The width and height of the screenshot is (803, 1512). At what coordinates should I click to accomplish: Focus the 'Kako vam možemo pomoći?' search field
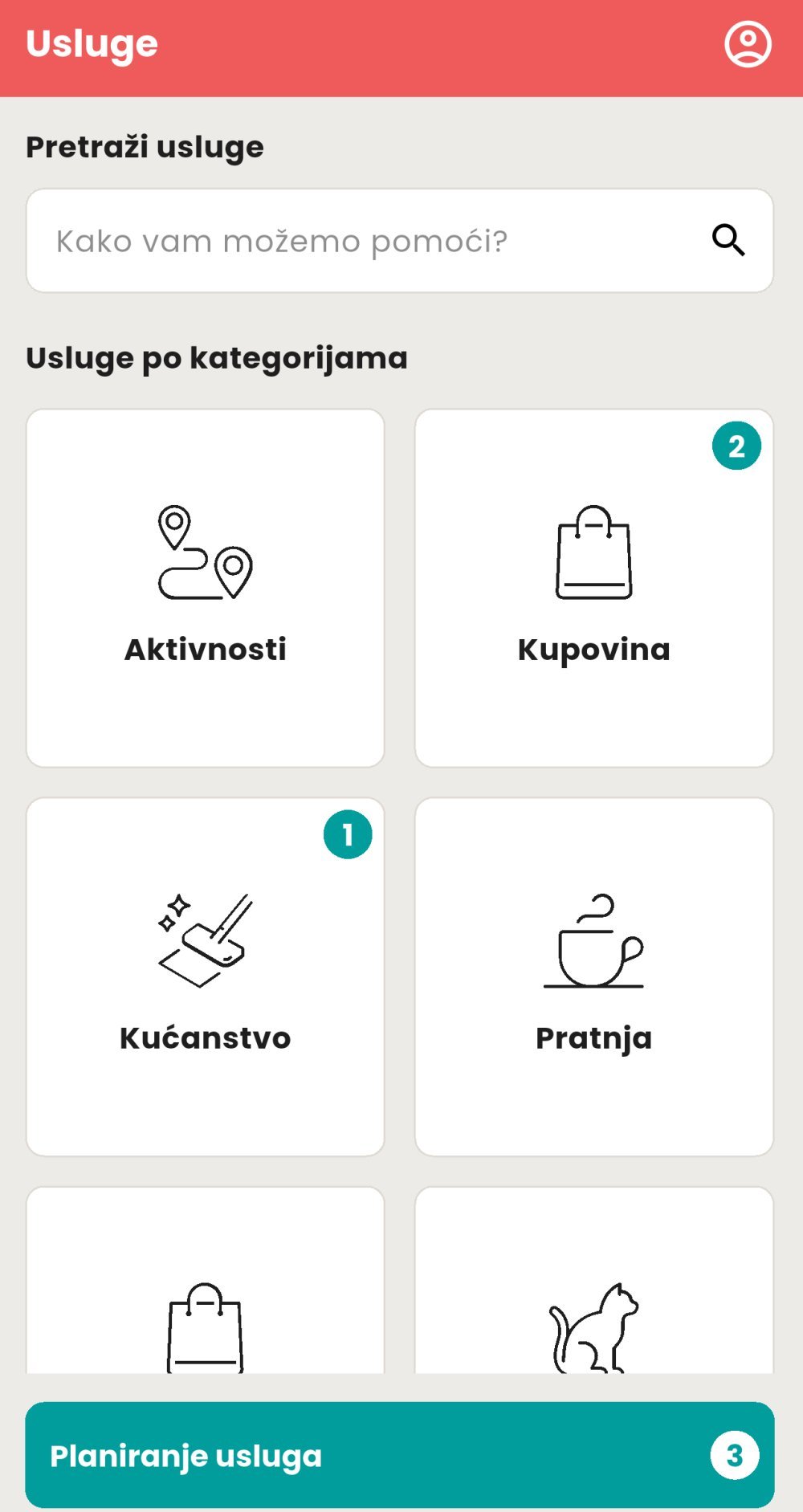click(361, 241)
